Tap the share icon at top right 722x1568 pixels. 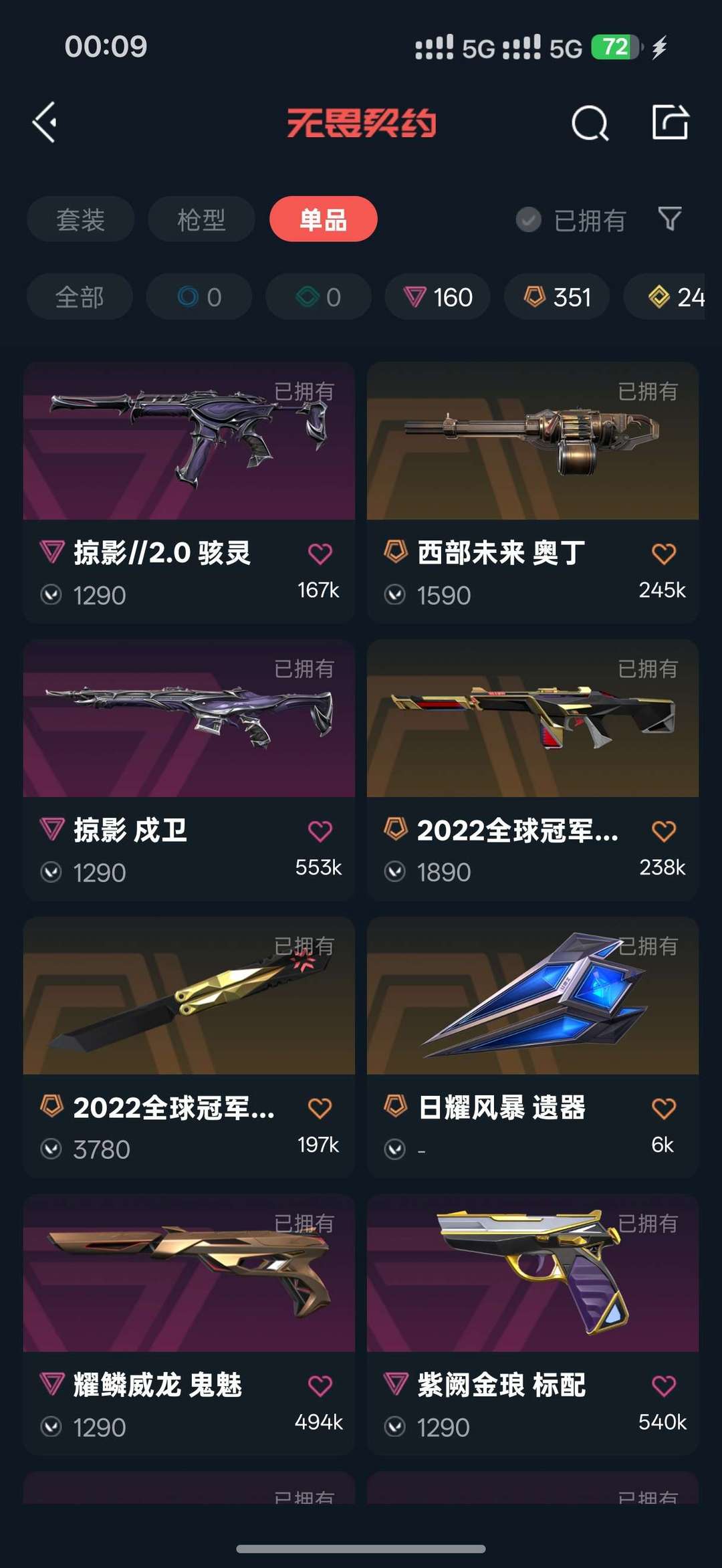[x=672, y=123]
